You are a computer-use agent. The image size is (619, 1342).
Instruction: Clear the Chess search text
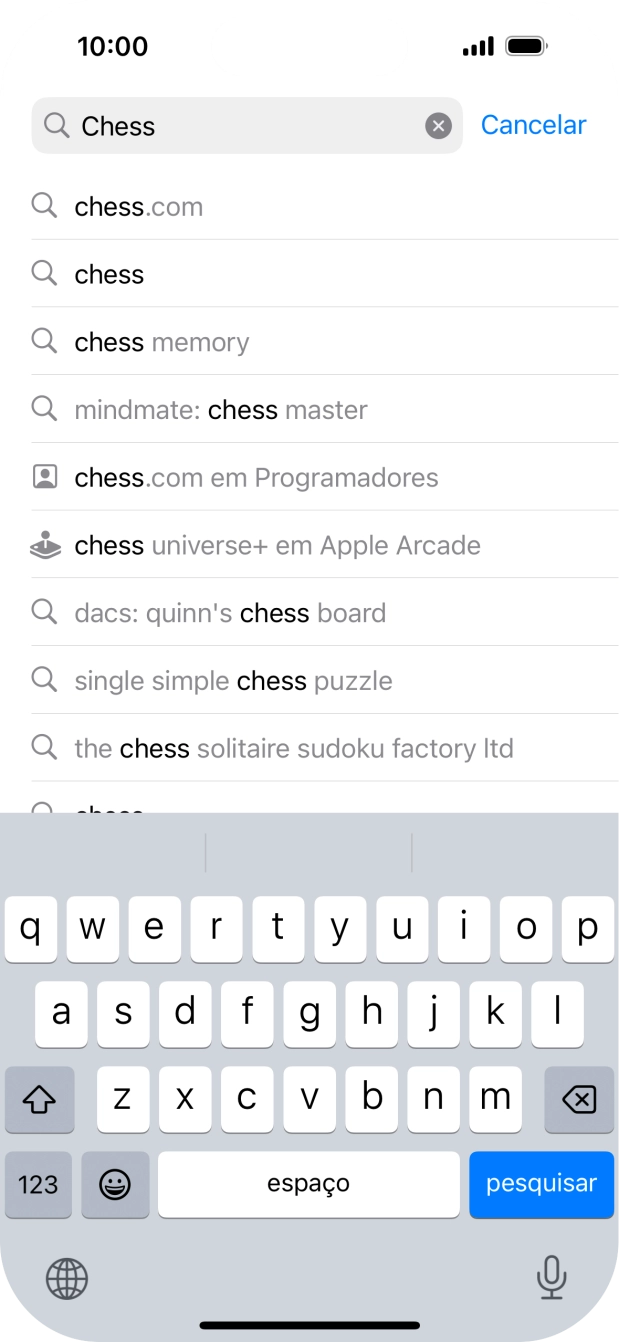(438, 126)
